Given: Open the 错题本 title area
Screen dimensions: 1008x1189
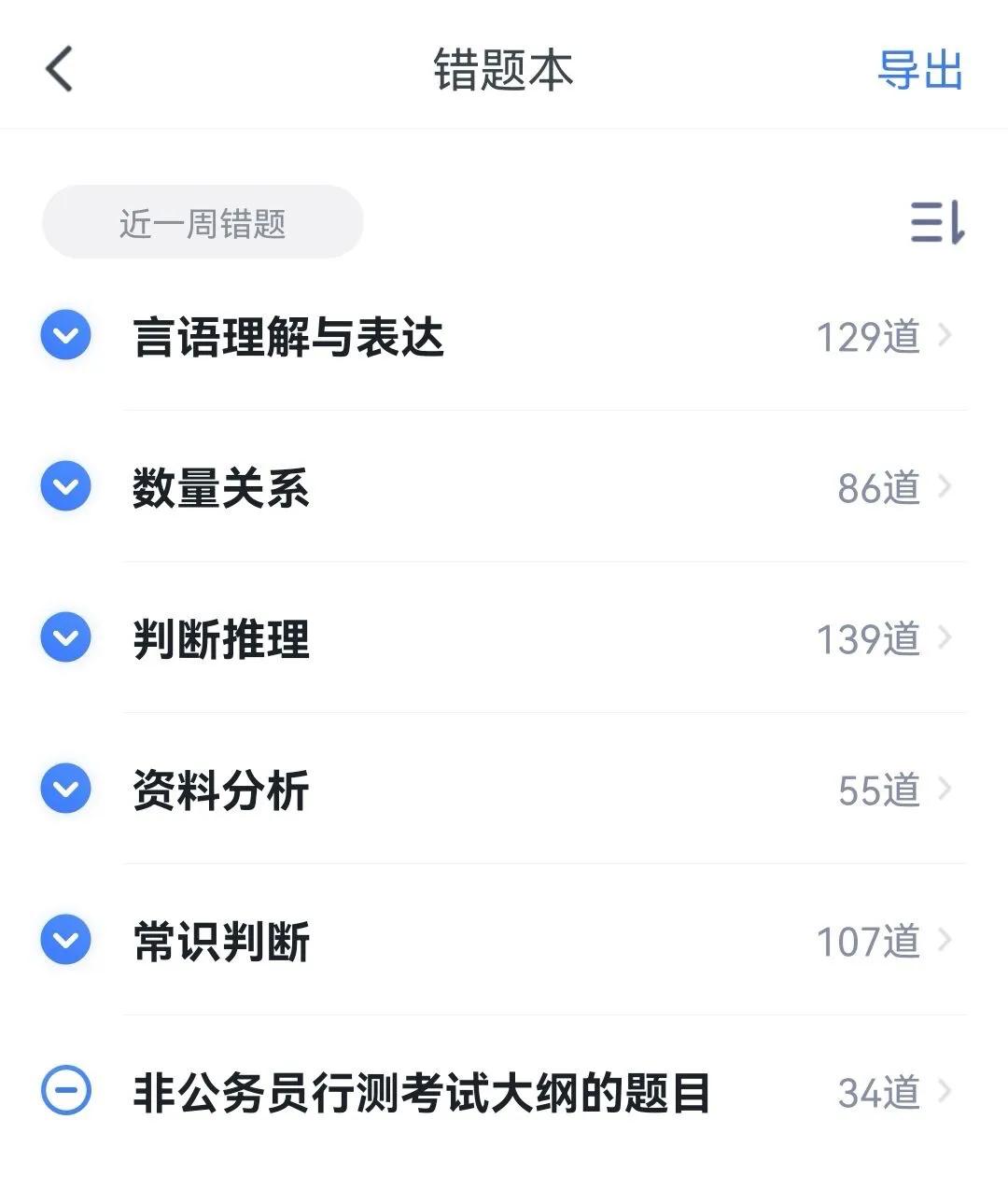Looking at the screenshot, I should click(504, 70).
